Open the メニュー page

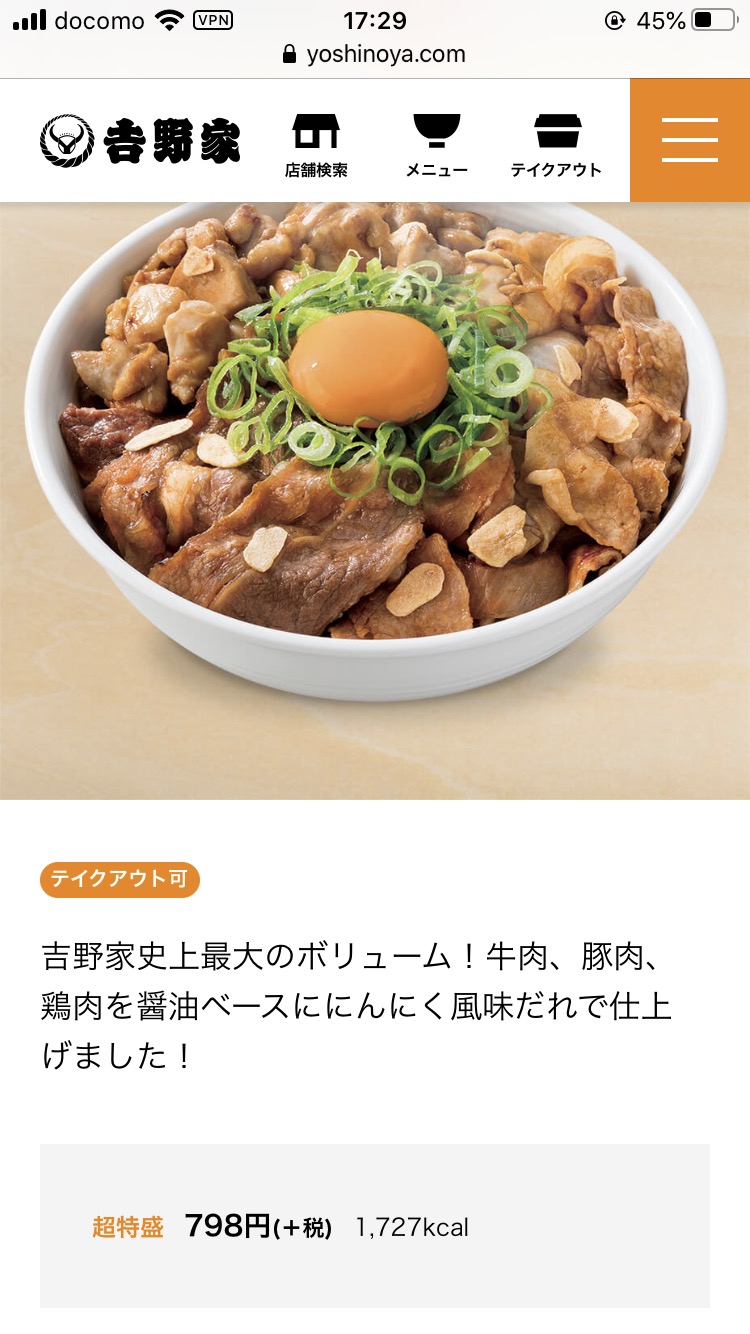point(436,144)
